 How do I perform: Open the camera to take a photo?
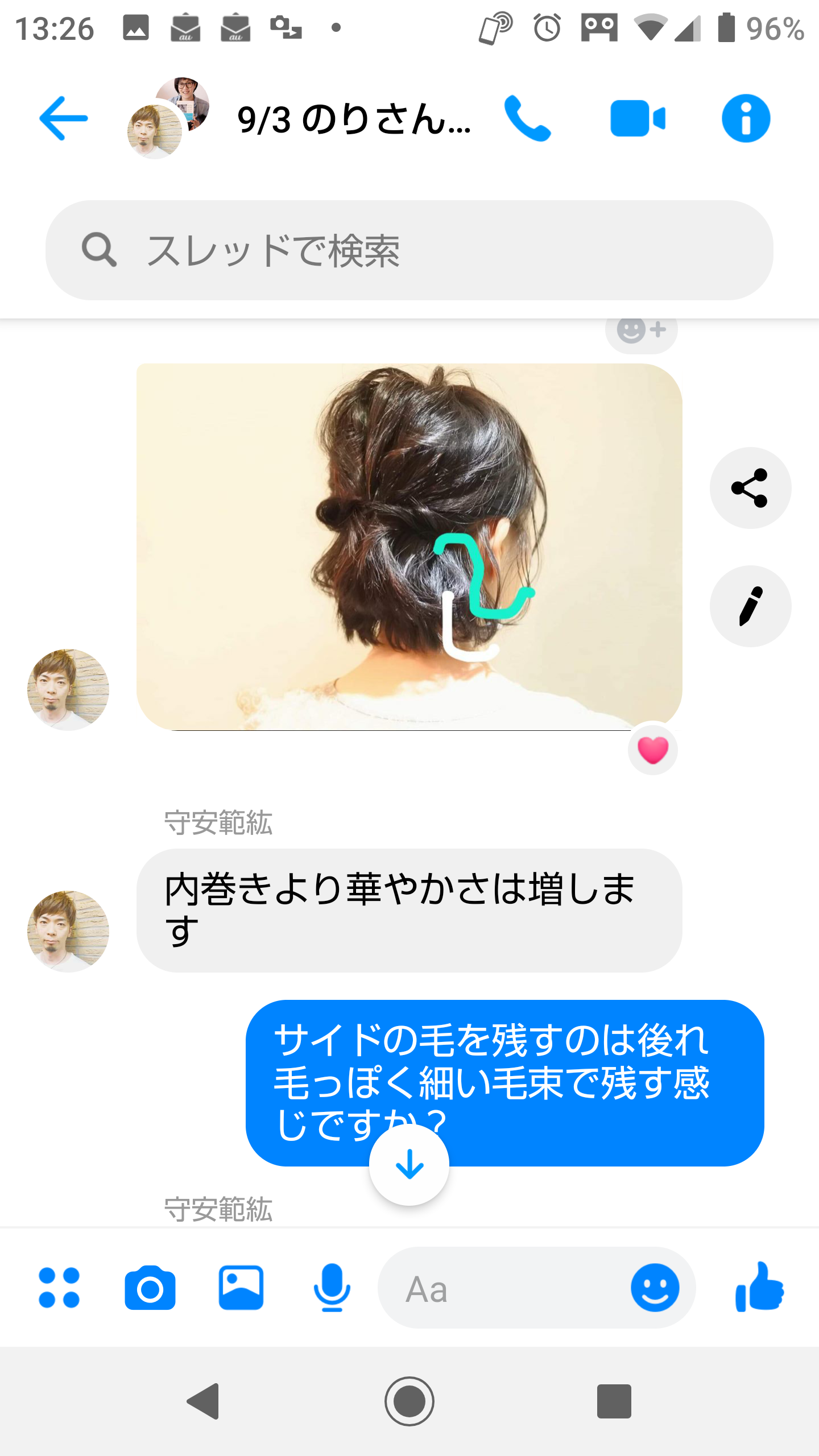(150, 1288)
